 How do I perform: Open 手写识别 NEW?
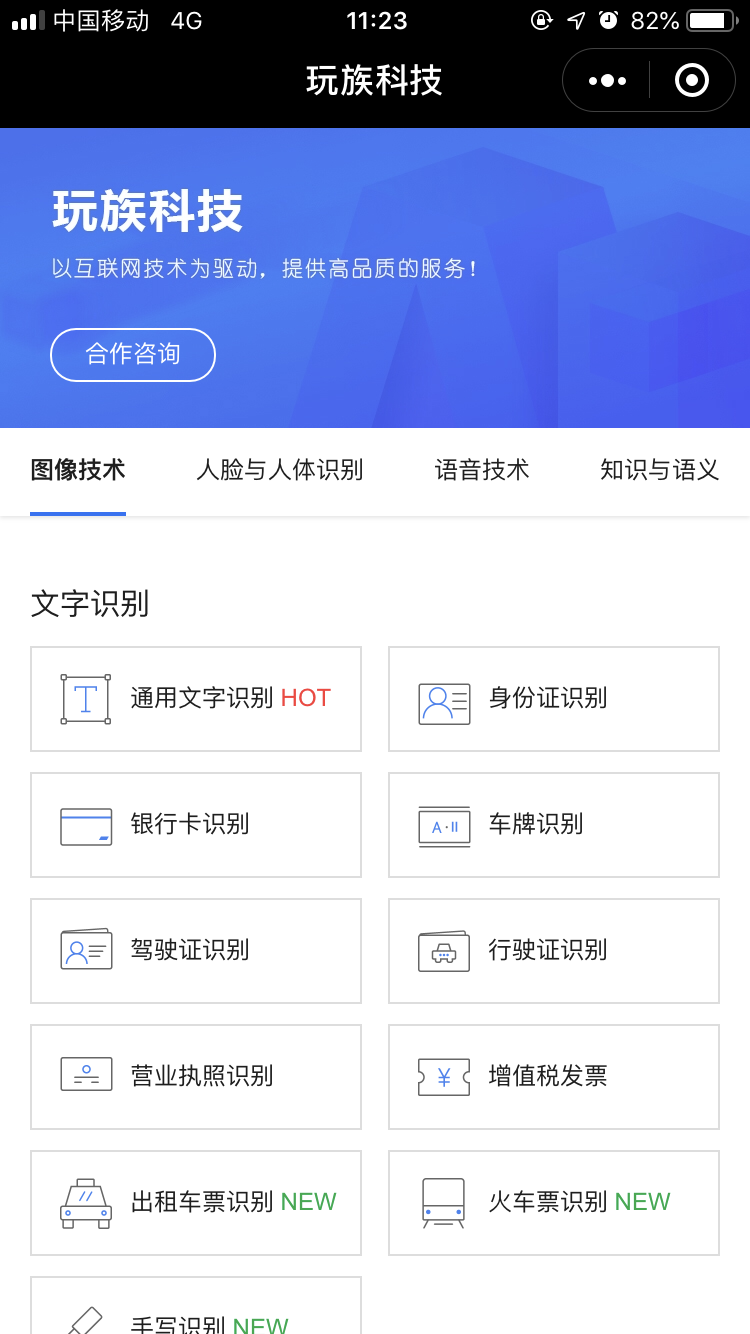click(196, 1306)
